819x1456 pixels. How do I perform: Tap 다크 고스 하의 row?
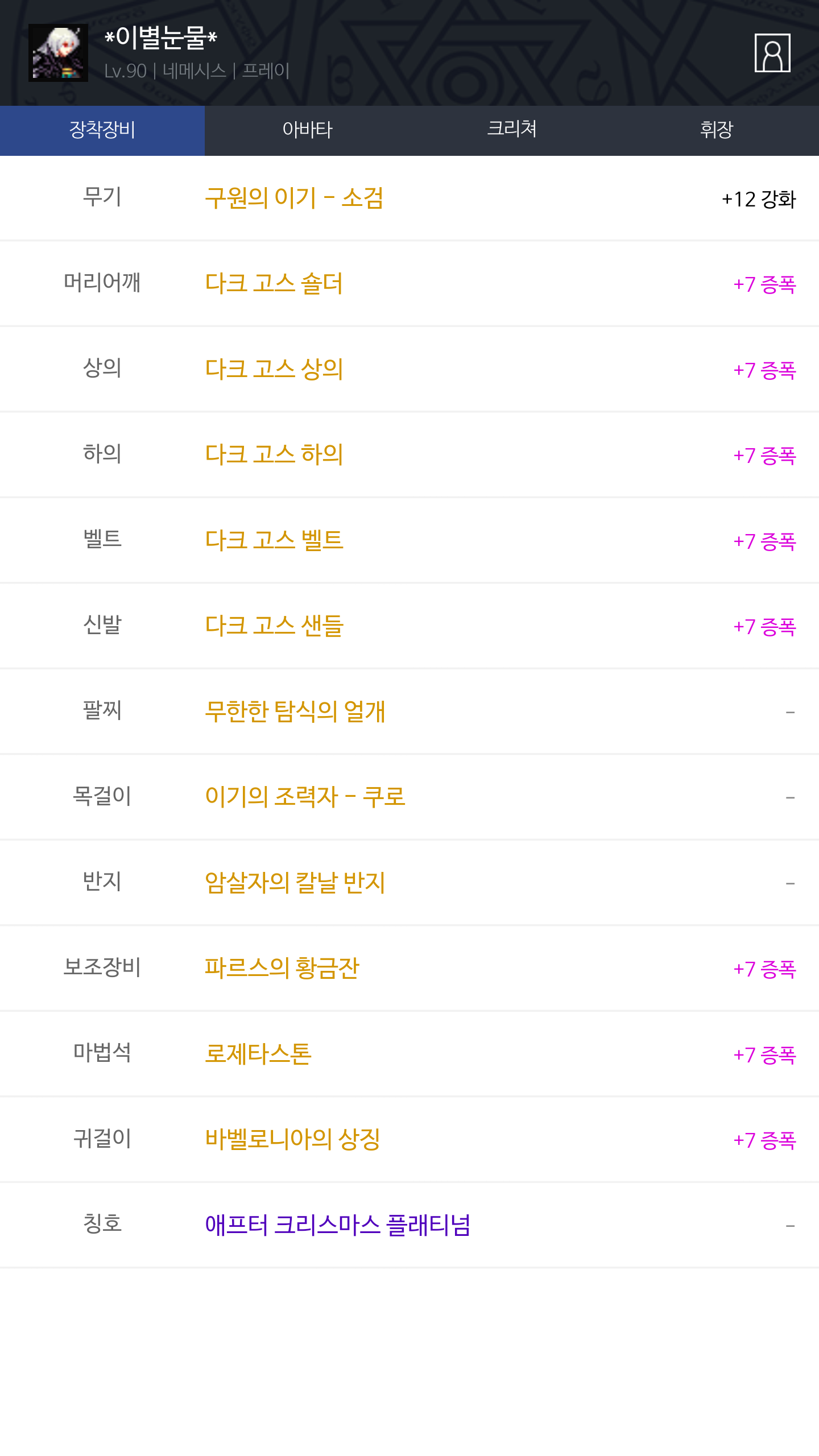tap(409, 454)
